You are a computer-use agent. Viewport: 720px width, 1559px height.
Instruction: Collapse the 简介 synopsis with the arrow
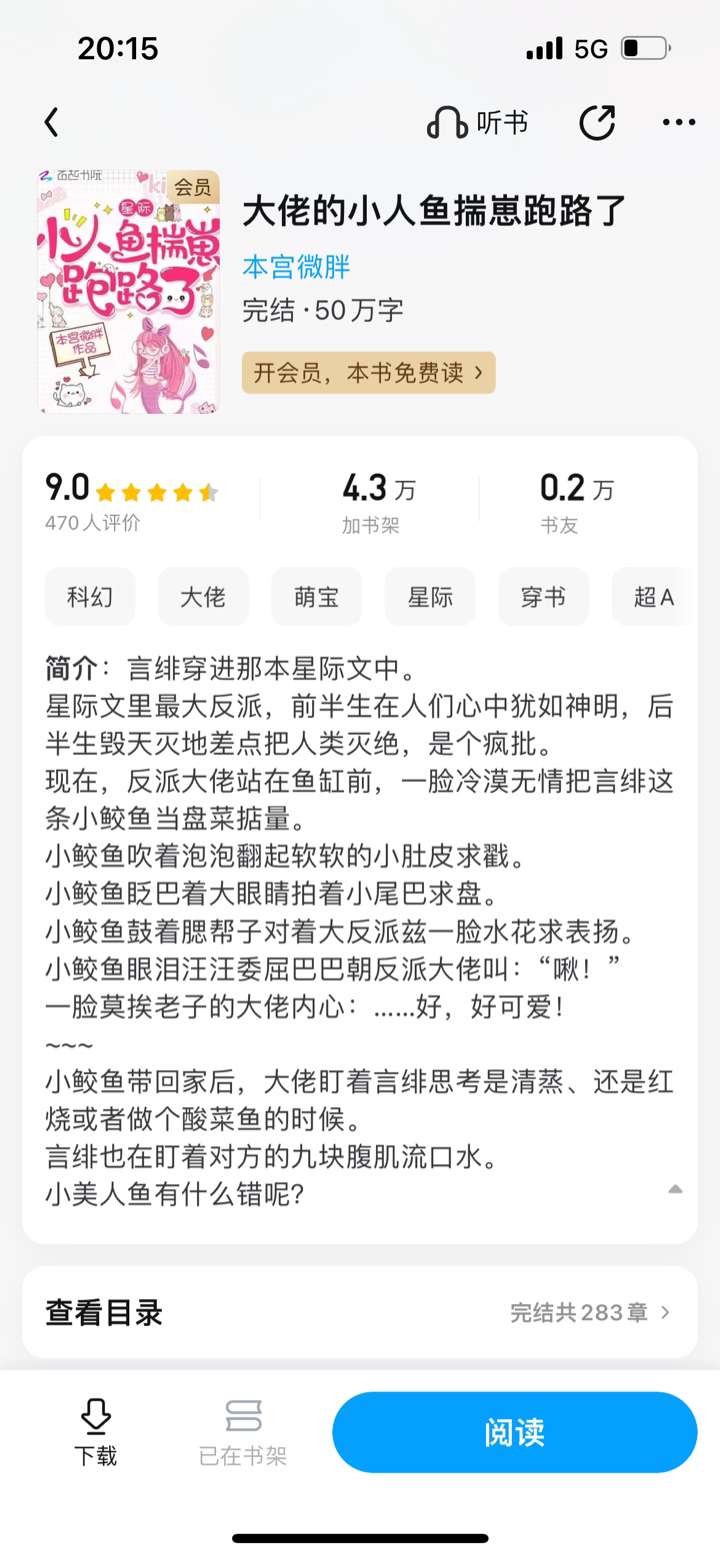point(675,1189)
